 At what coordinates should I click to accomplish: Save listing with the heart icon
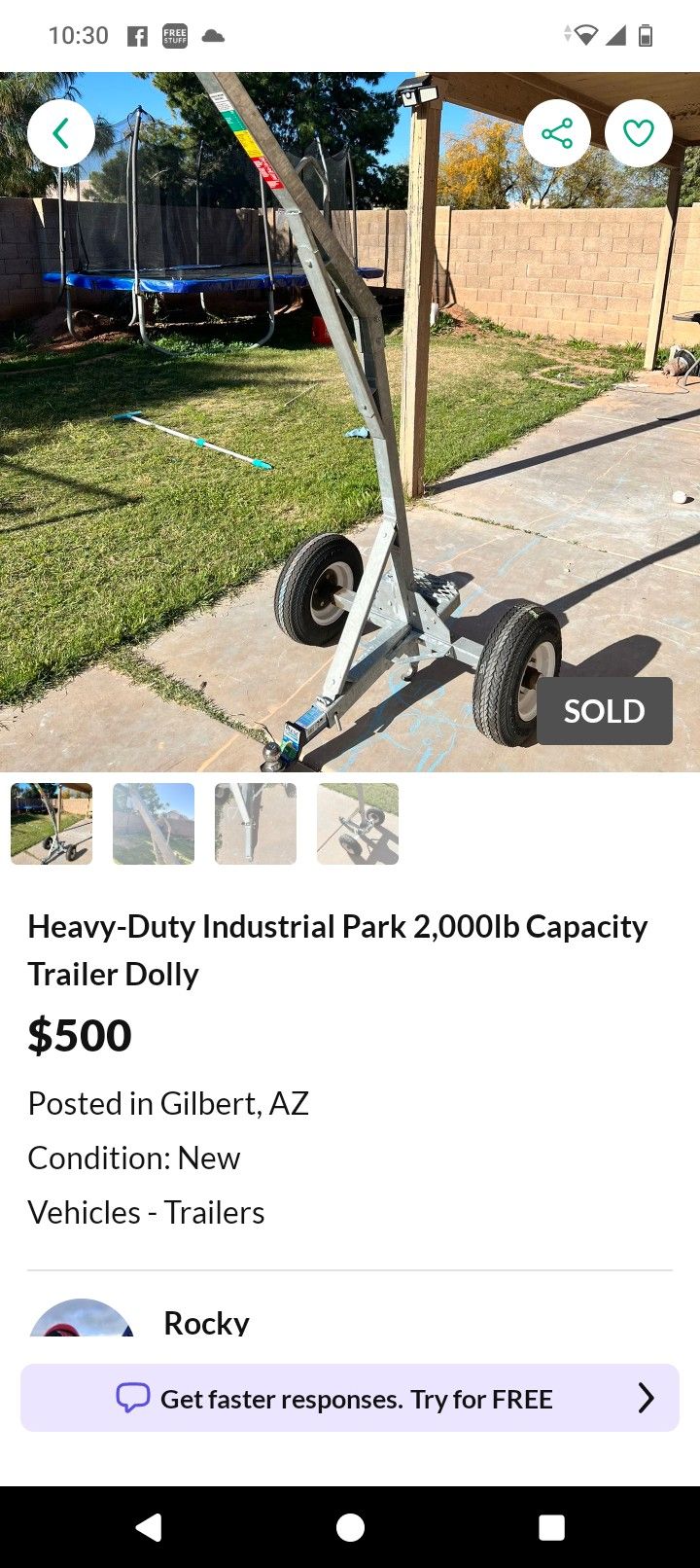638,133
